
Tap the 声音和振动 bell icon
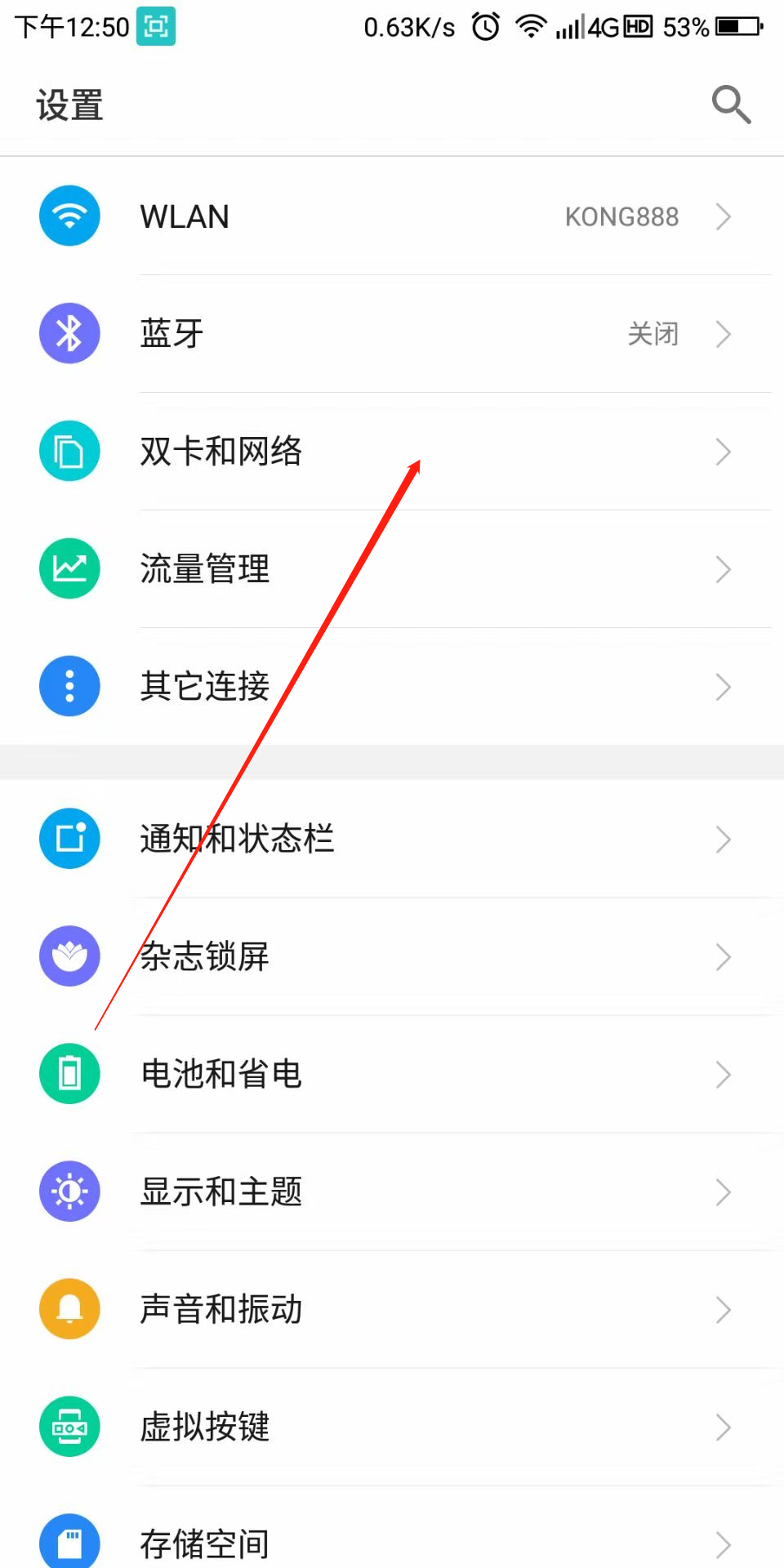pos(69,1308)
